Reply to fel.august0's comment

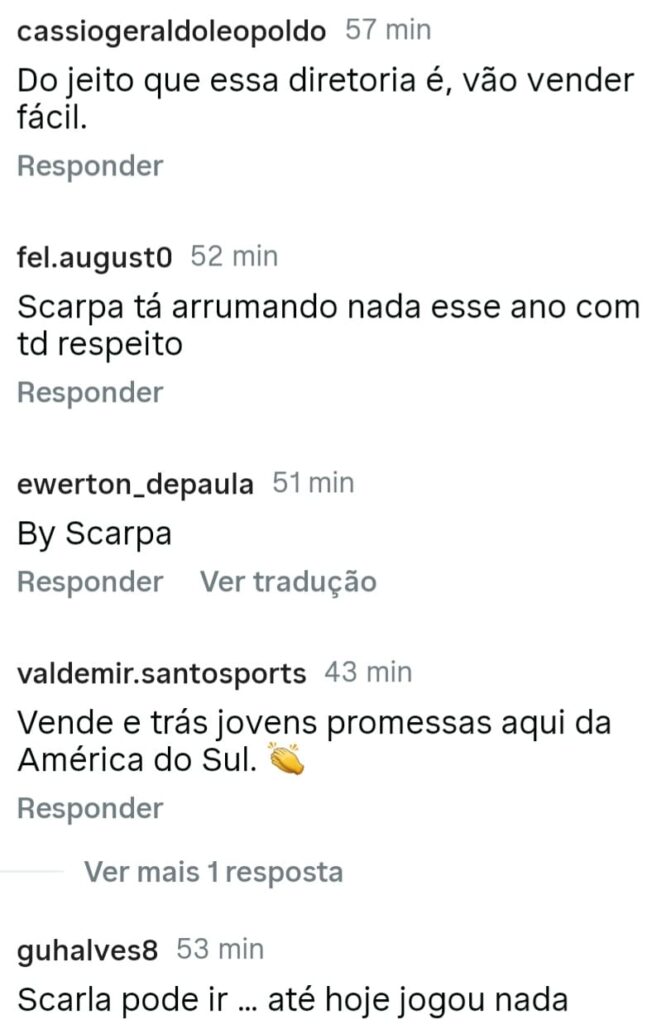(x=90, y=393)
